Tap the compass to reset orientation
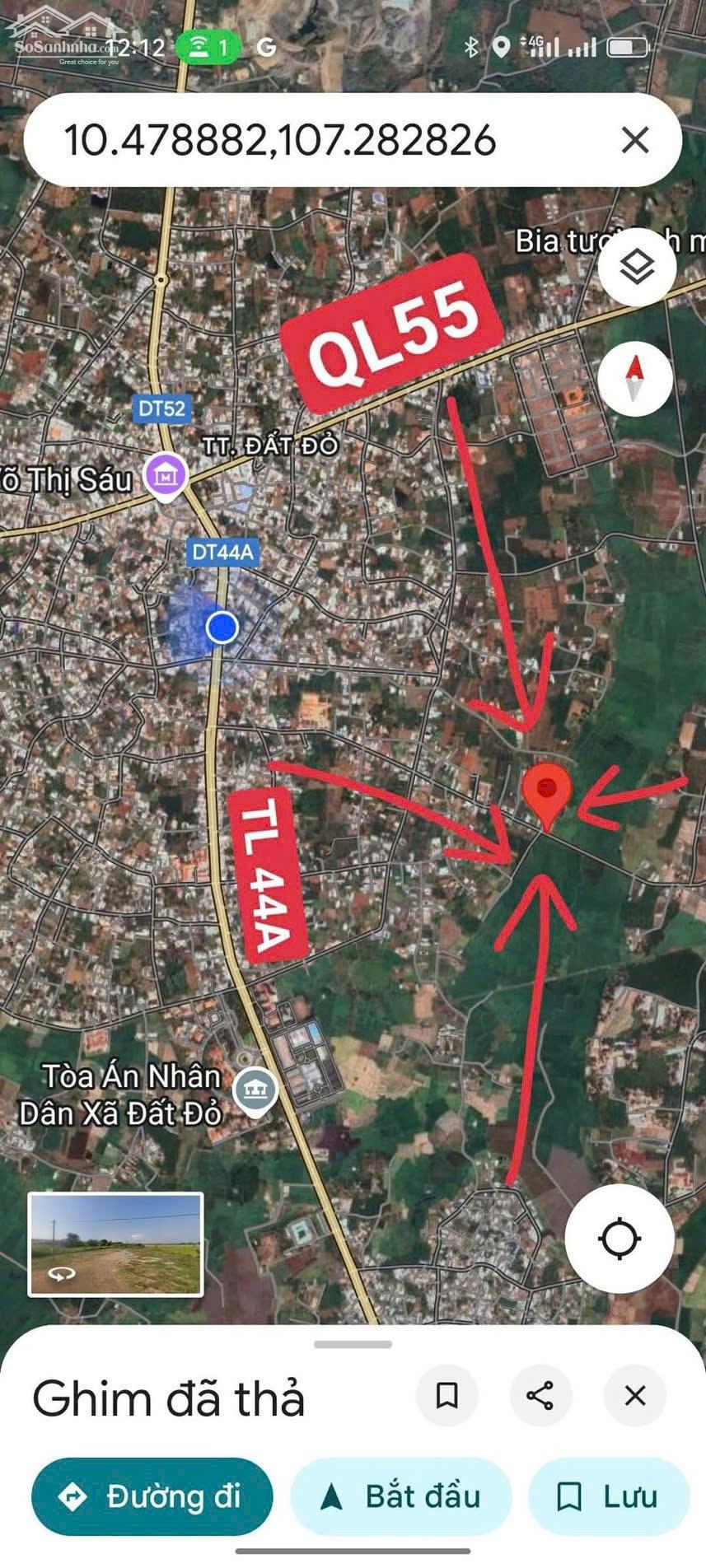 [x=634, y=379]
